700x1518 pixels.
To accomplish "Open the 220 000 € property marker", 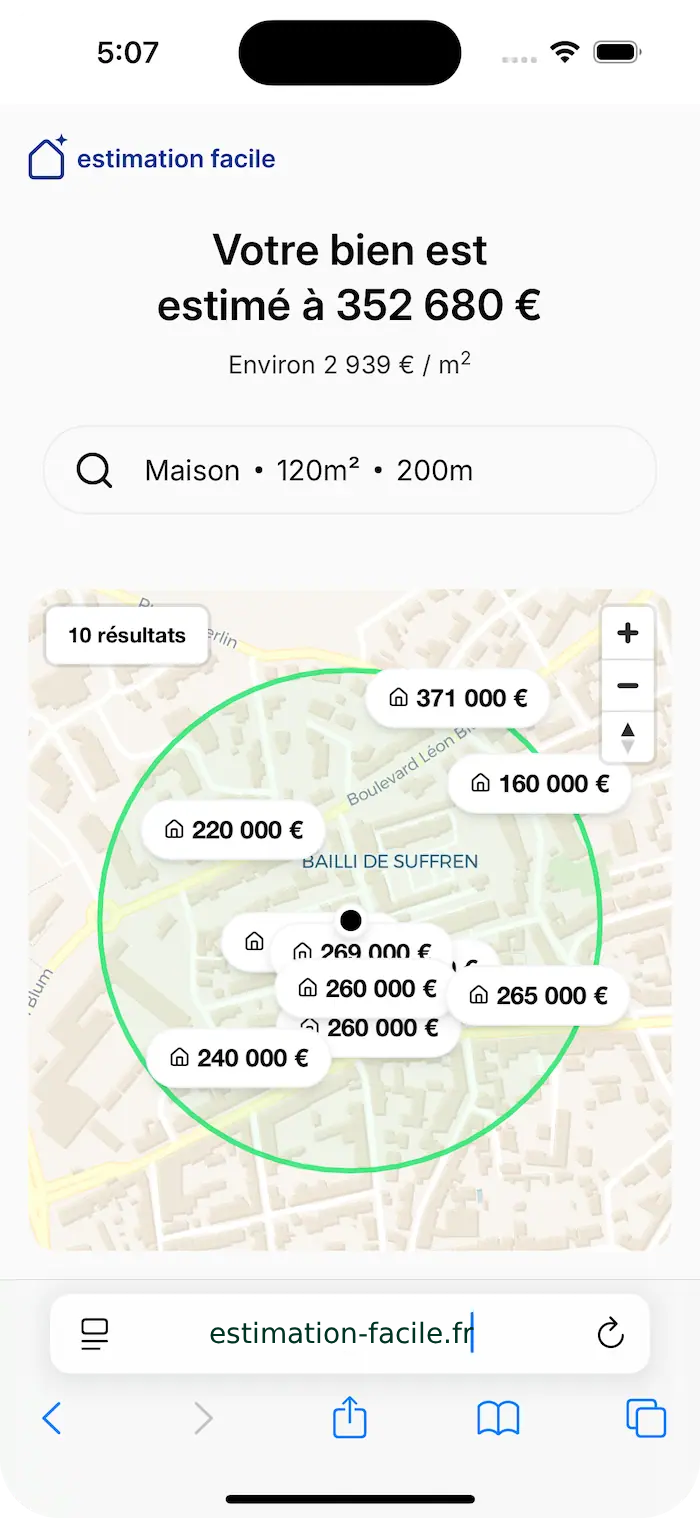I will pos(234,829).
